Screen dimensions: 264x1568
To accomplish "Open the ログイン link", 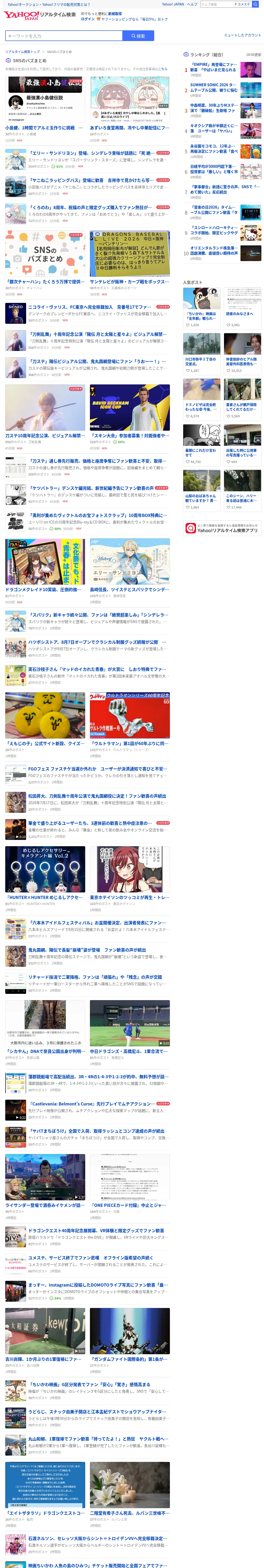I will coord(88,19).
